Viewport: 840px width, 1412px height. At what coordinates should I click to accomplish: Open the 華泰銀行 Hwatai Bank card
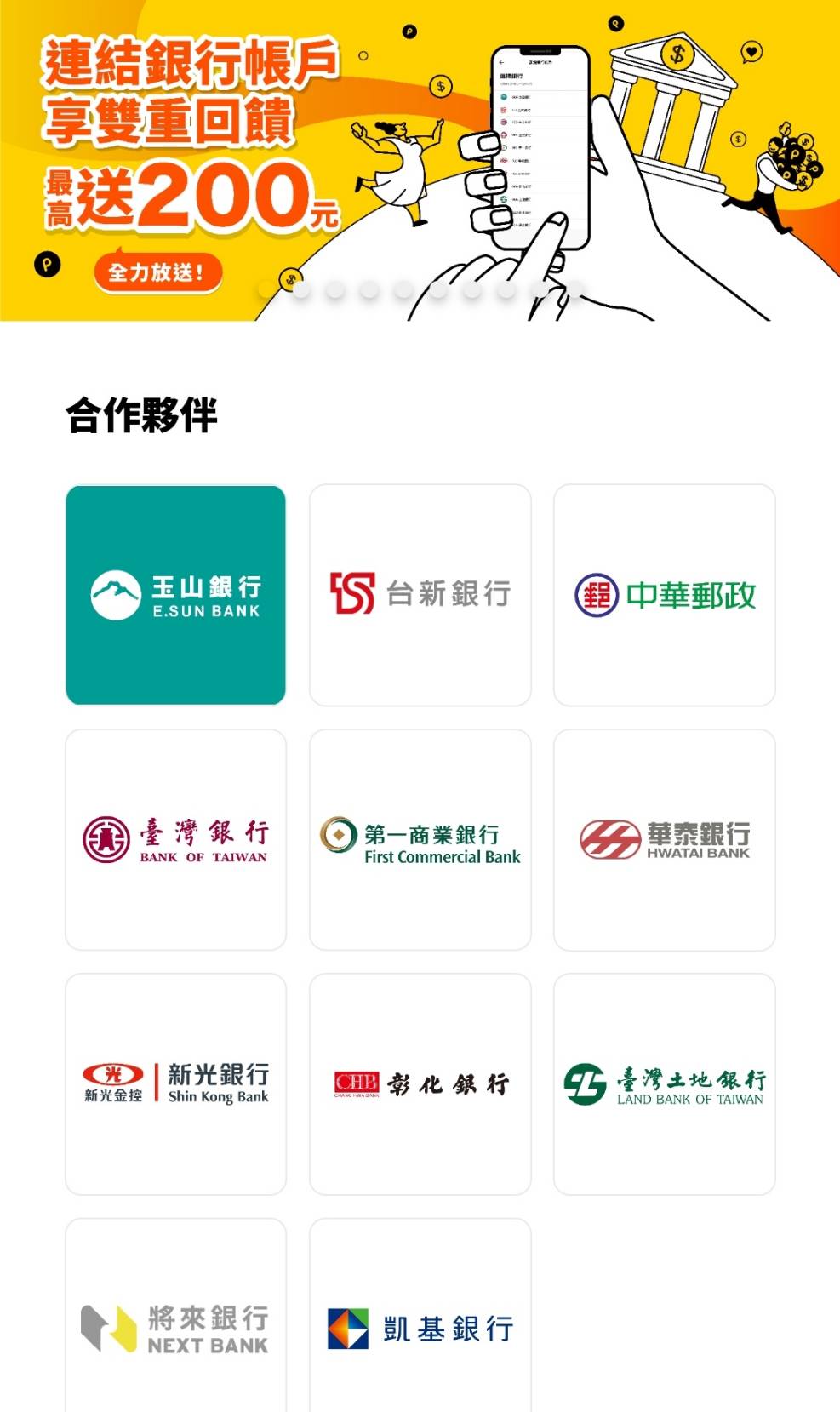click(x=664, y=839)
